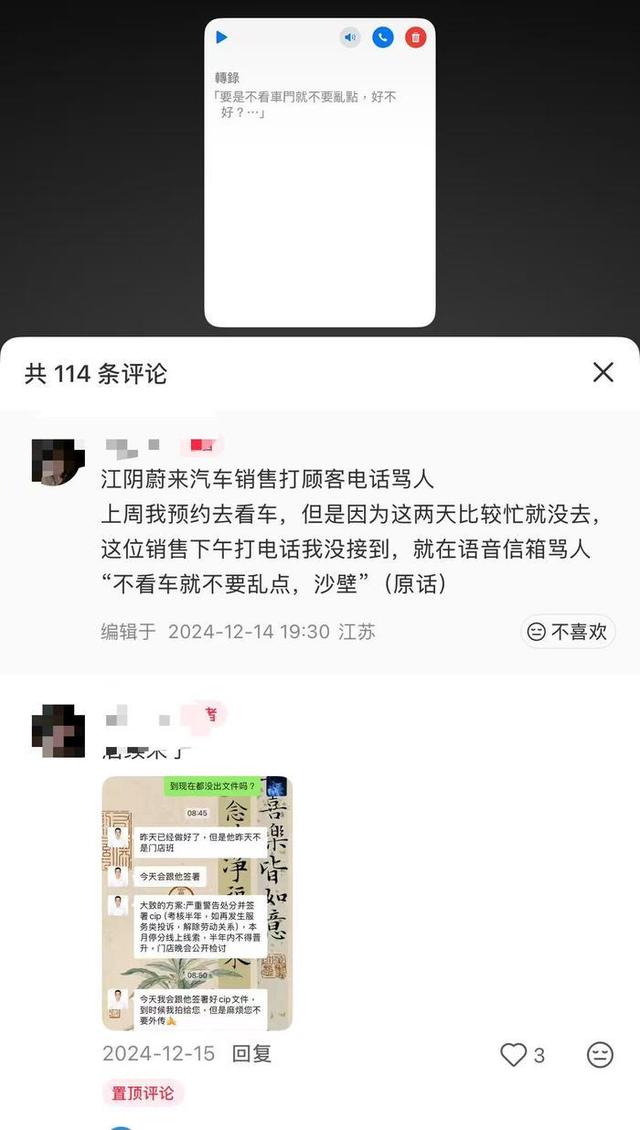Close the 114 comments panel
Screen dimensions: 640x1130
click(603, 373)
